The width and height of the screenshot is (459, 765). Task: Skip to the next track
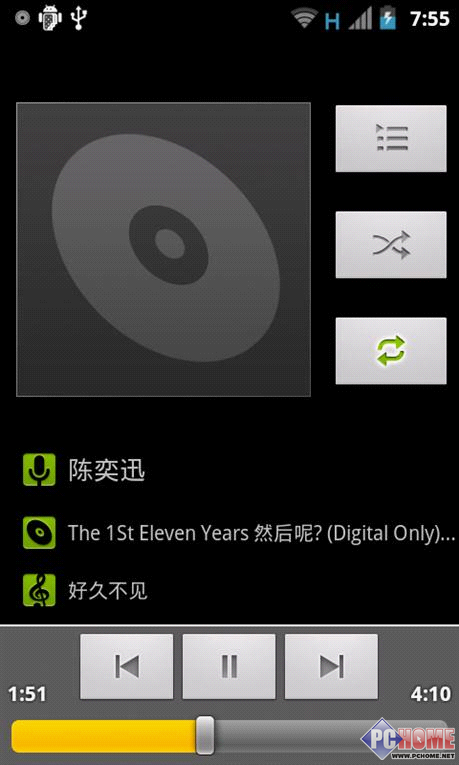[331, 666]
